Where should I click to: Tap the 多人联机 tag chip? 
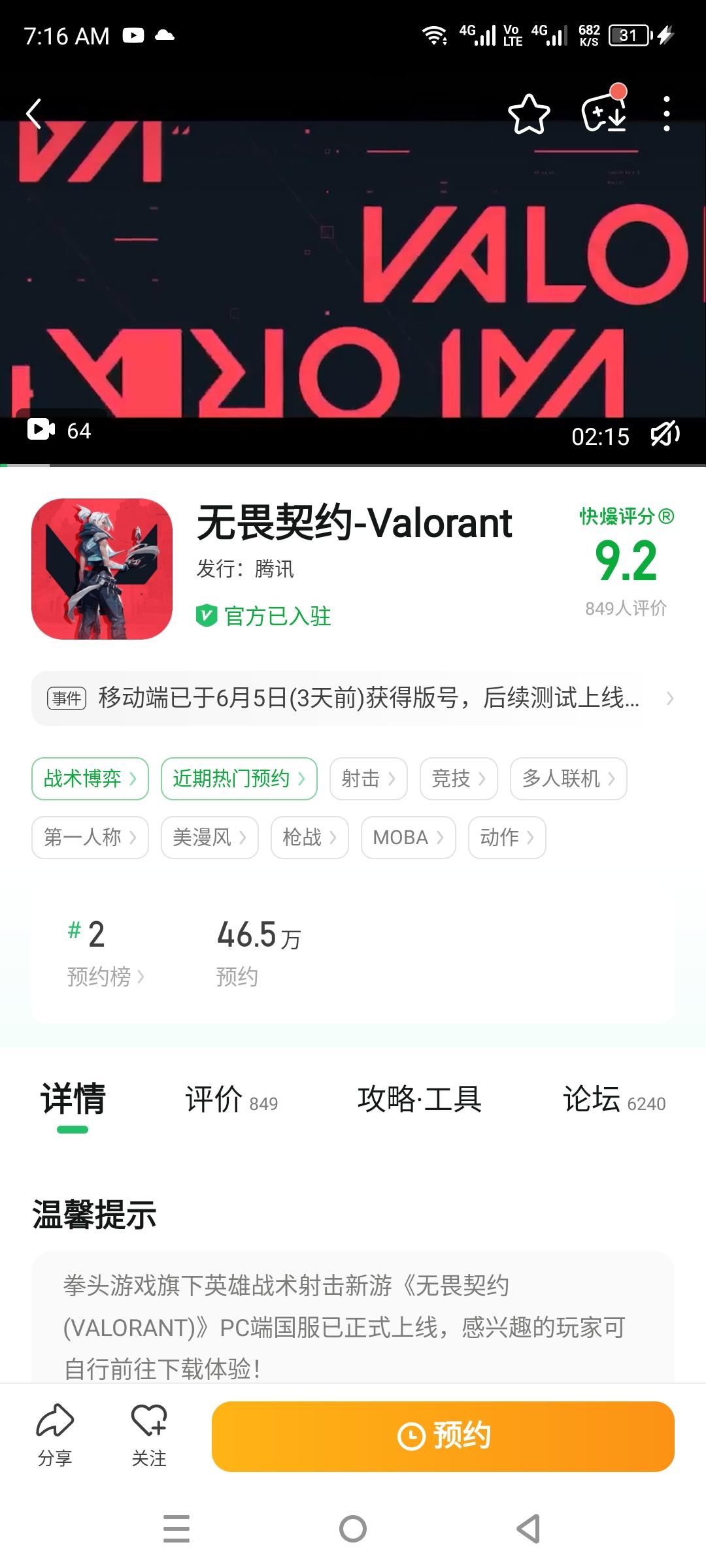click(x=568, y=779)
